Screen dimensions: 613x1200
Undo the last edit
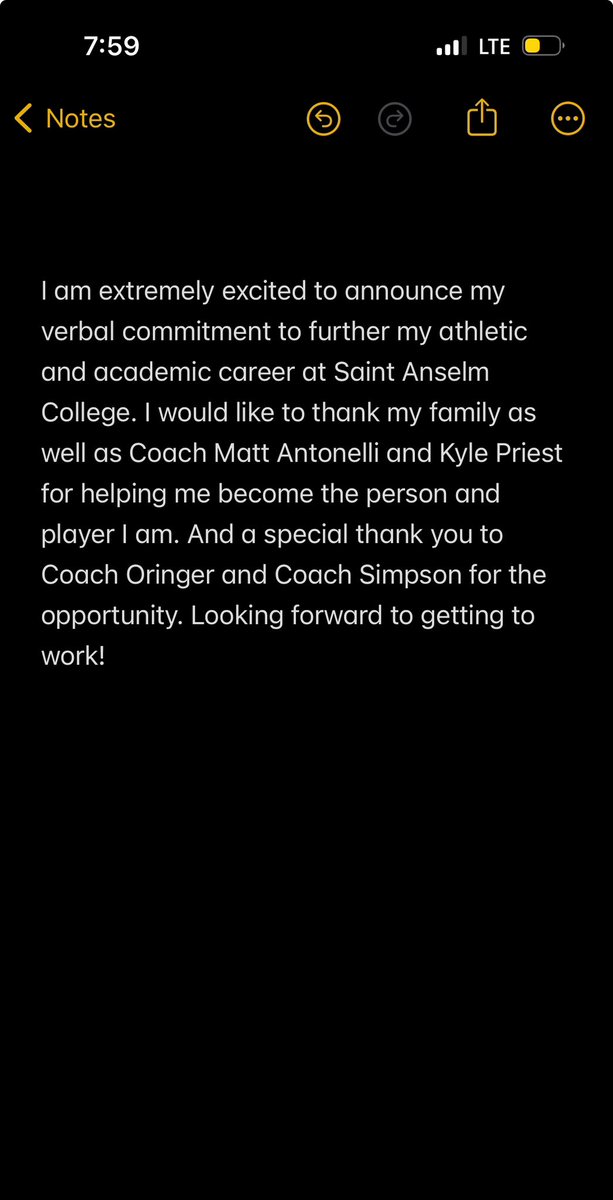[323, 120]
